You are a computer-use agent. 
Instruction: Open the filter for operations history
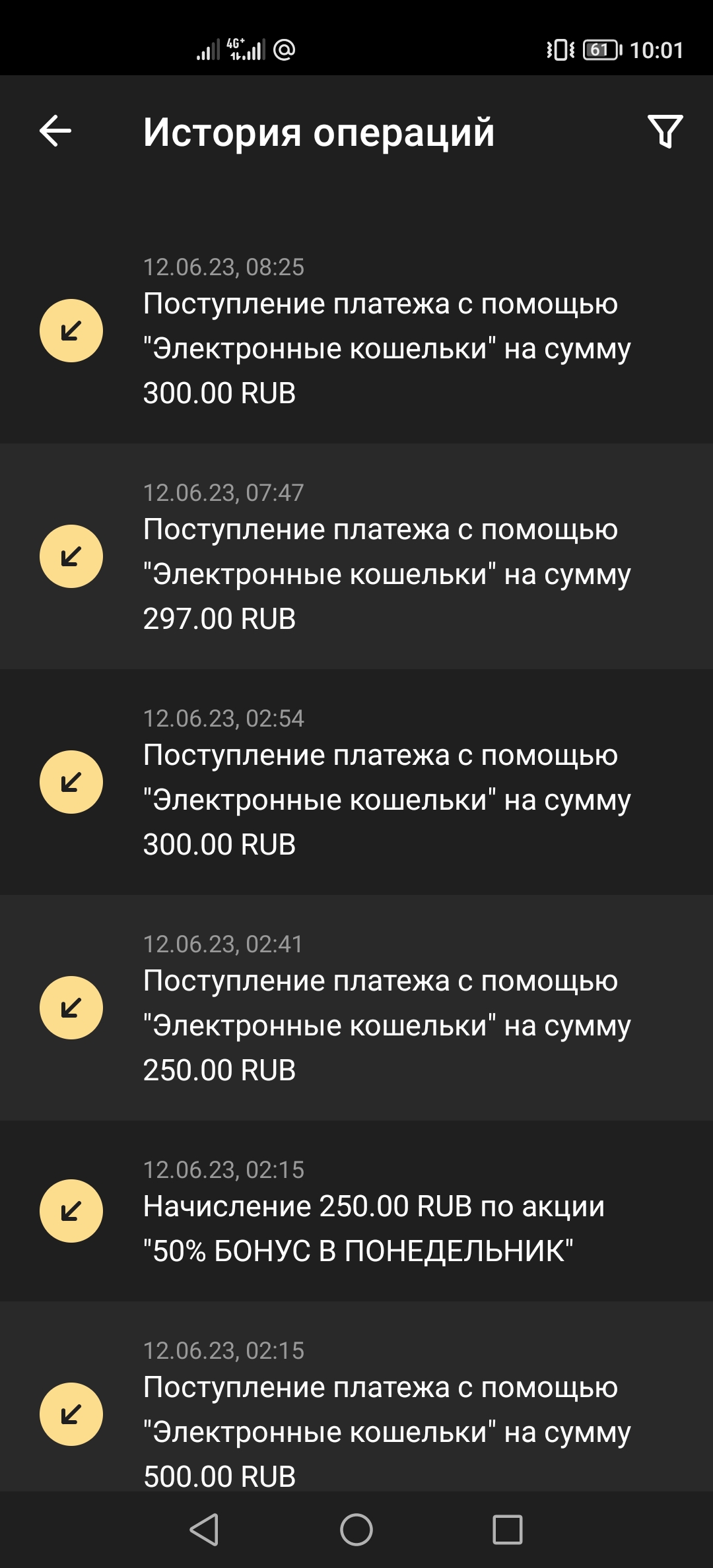pyautogui.click(x=665, y=131)
